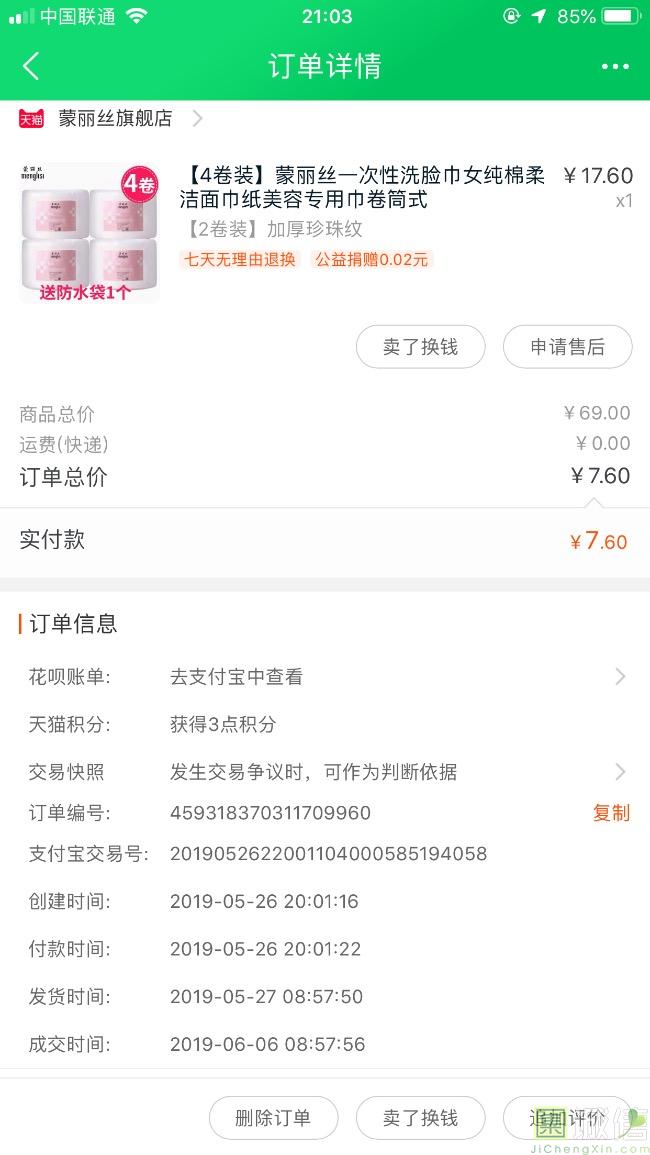
Task: Tap 追加评价 to add a review
Action: 567,1118
